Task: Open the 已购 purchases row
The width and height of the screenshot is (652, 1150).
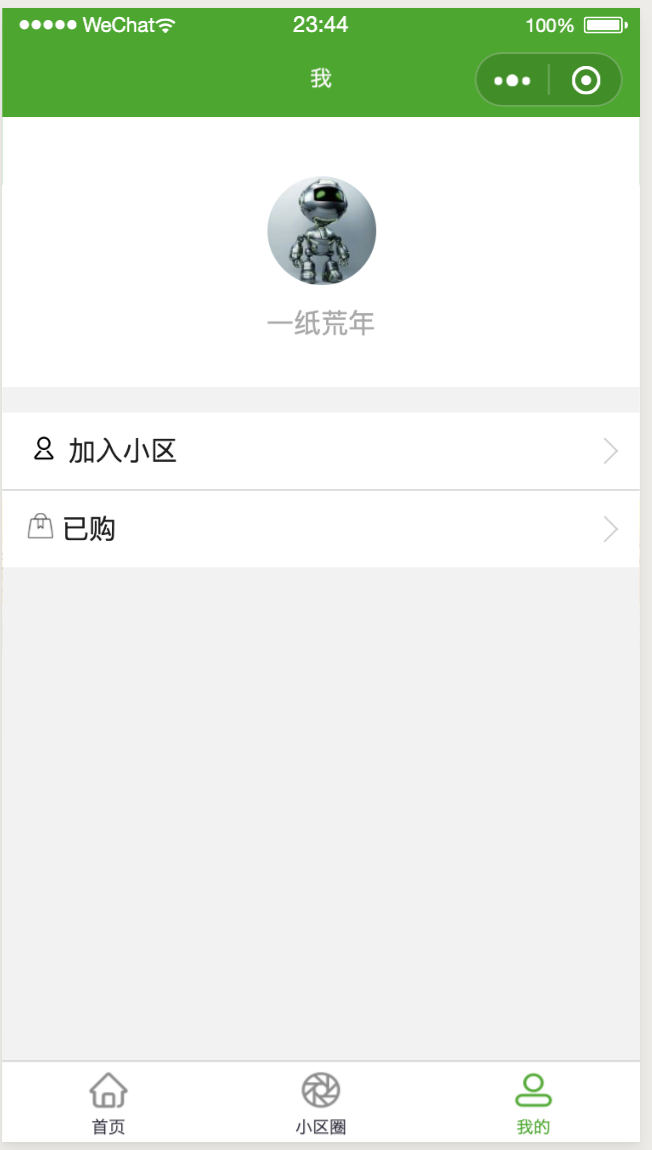Action: pos(320,528)
